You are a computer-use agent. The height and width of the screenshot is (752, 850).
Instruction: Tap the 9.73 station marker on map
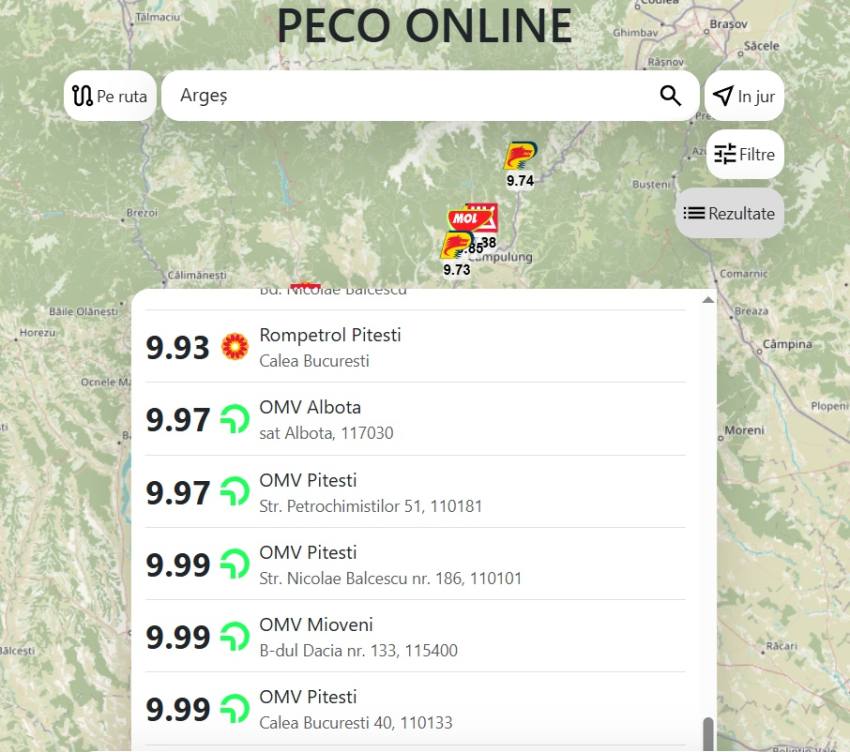coord(456,247)
